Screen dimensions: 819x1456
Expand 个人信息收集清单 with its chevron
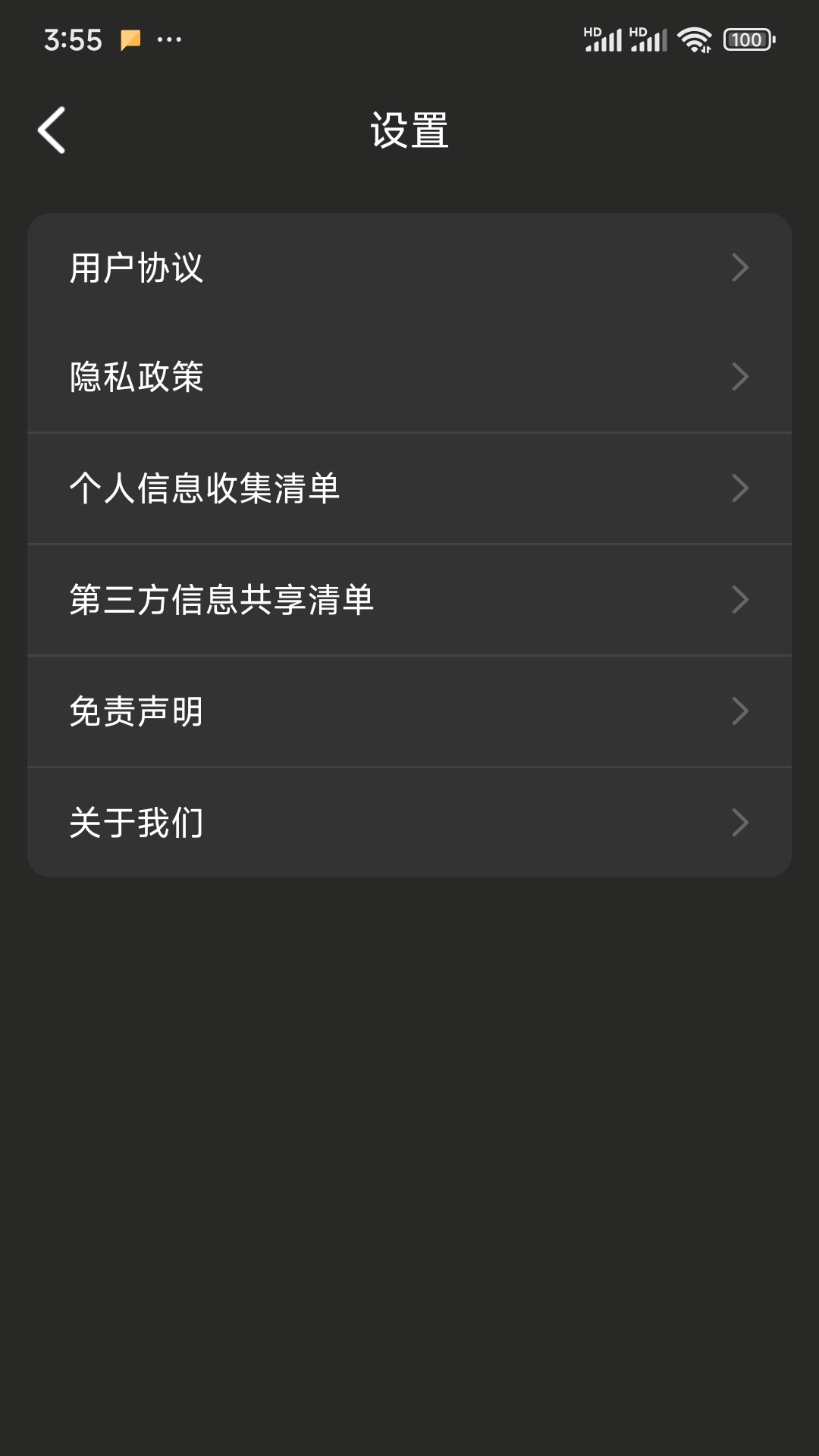[x=739, y=488]
